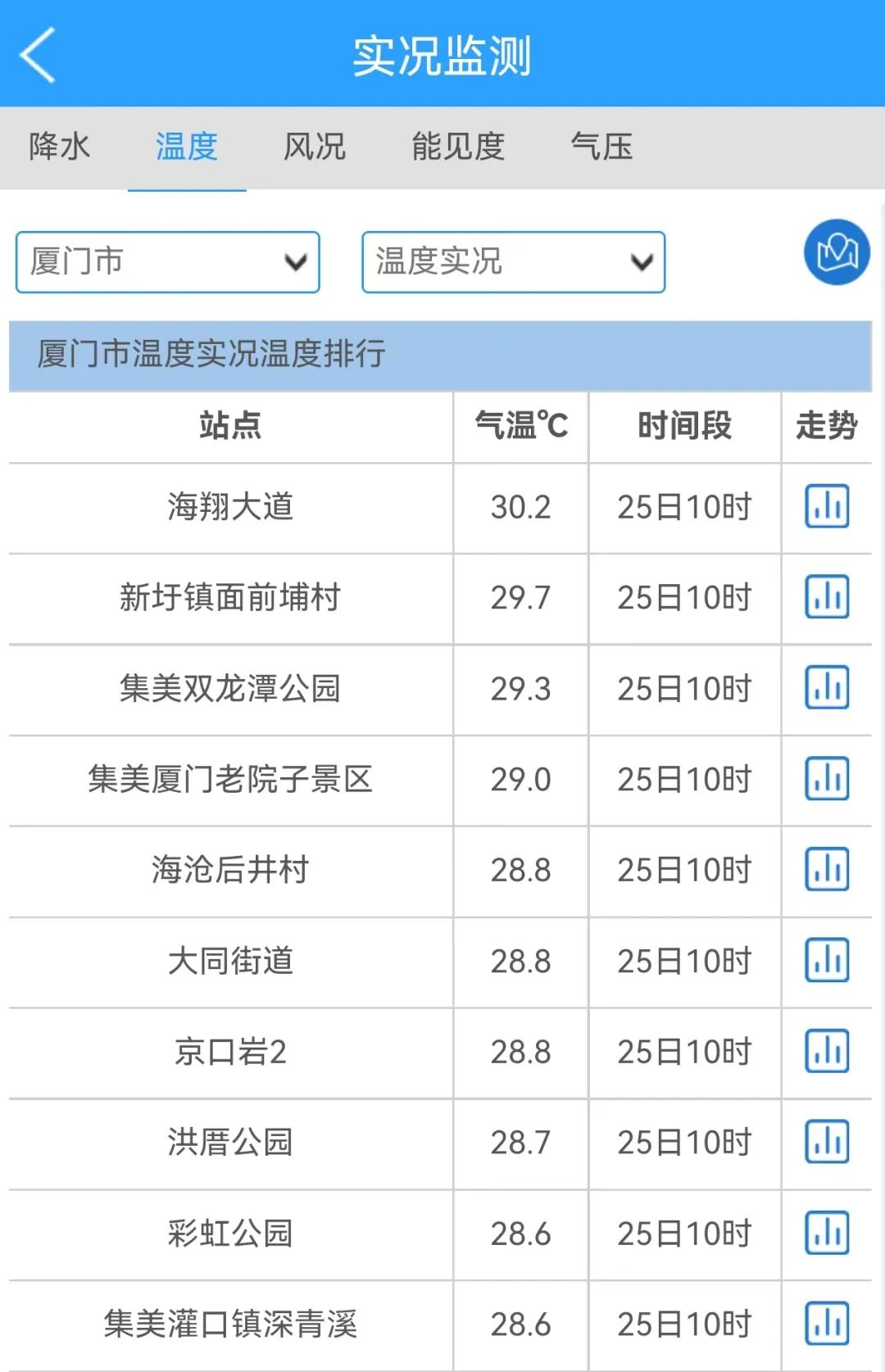The image size is (885, 1372).
Task: Open trend chart for 新圩镇面前埔村
Action: pos(826,598)
